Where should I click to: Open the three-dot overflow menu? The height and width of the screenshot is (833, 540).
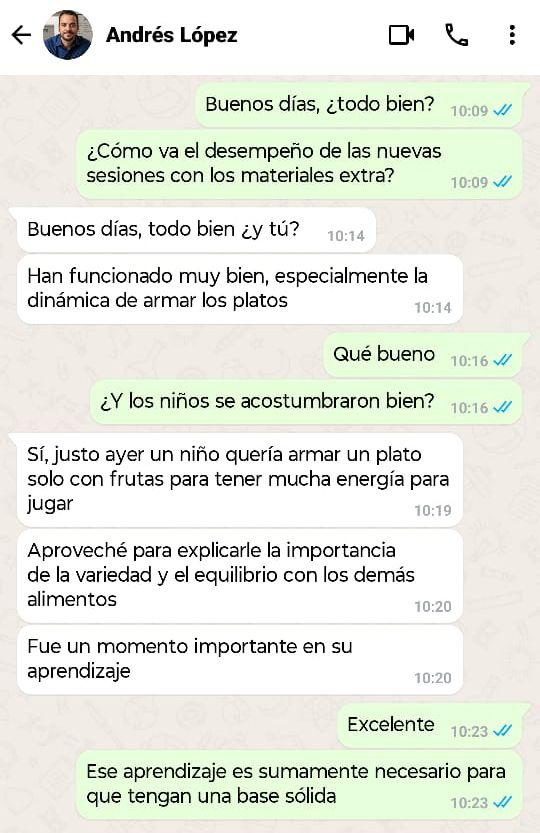[x=512, y=35]
